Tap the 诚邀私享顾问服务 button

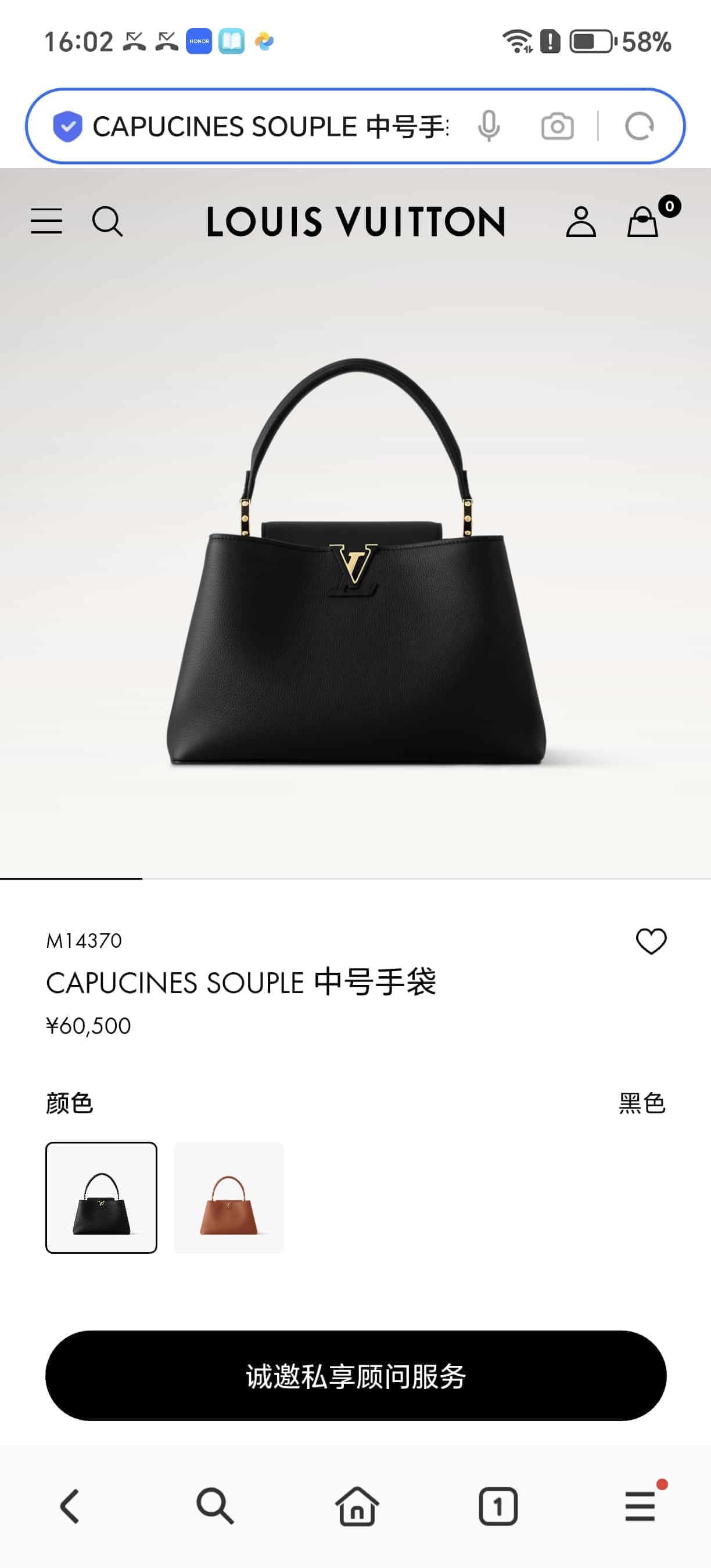tap(355, 1376)
